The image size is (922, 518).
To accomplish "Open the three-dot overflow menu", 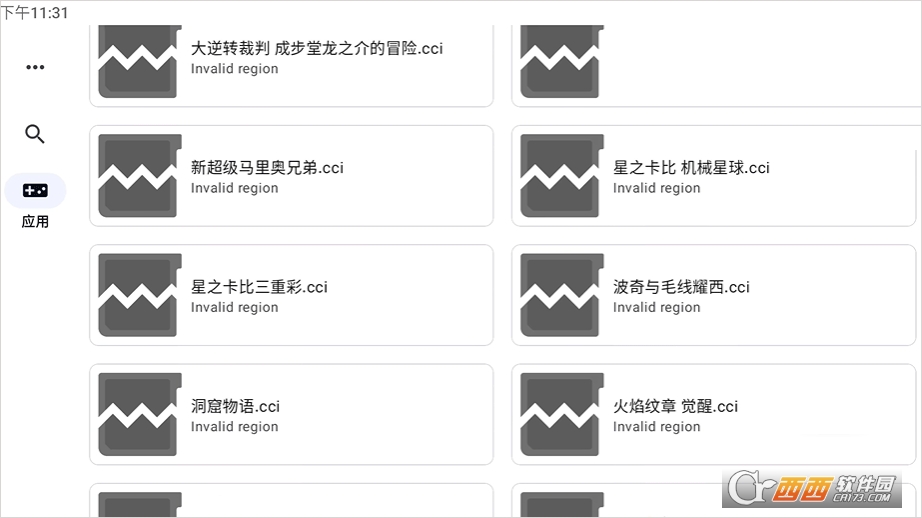I will (x=35, y=67).
